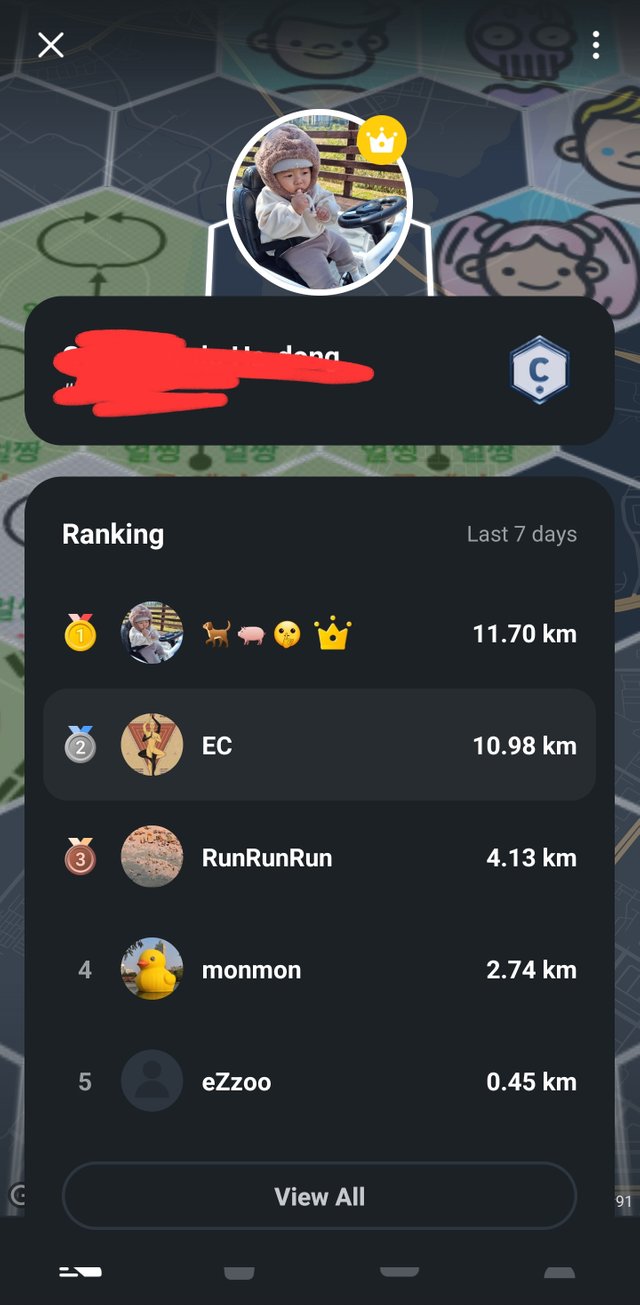
Task: Open the three-dot overflow menu
Action: pos(596,45)
